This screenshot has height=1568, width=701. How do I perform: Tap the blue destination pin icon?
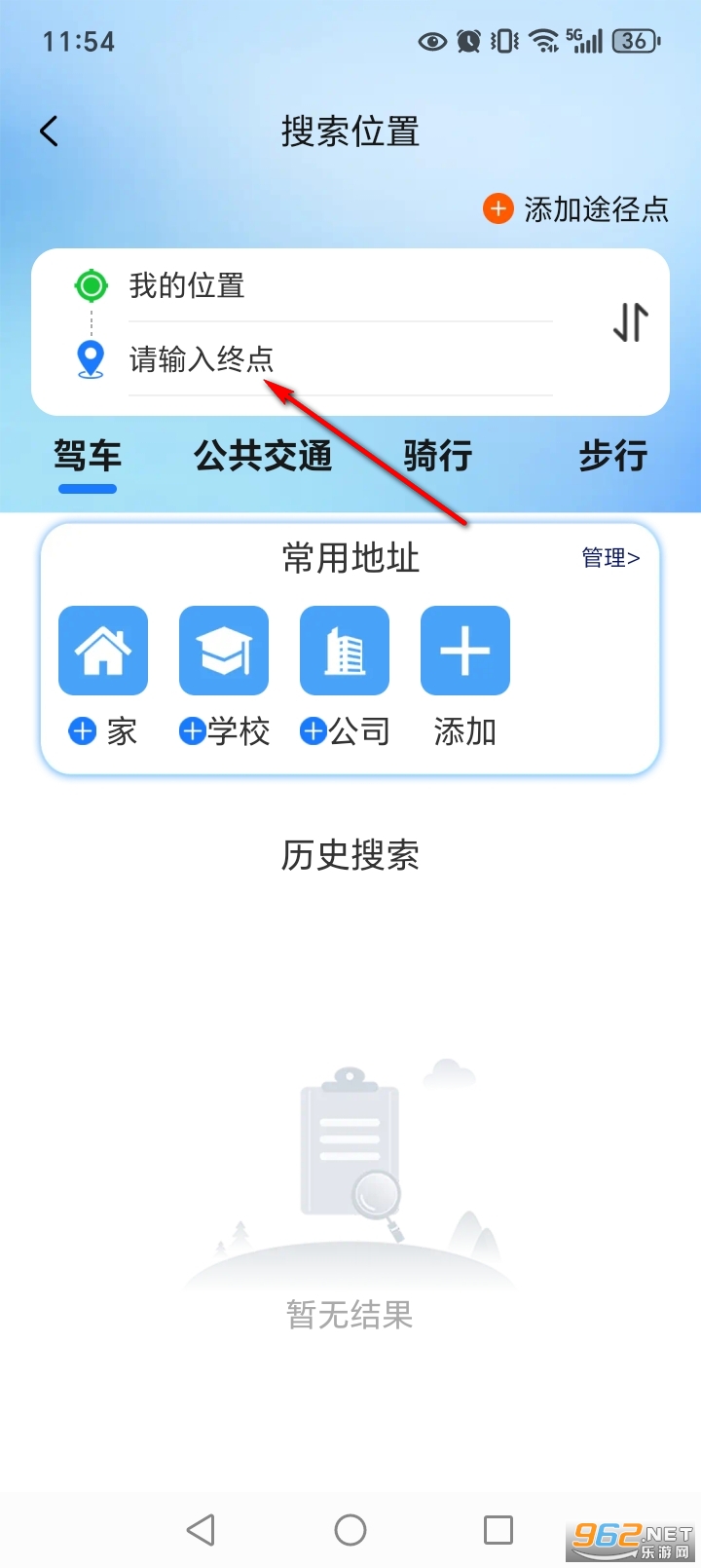pyautogui.click(x=91, y=358)
